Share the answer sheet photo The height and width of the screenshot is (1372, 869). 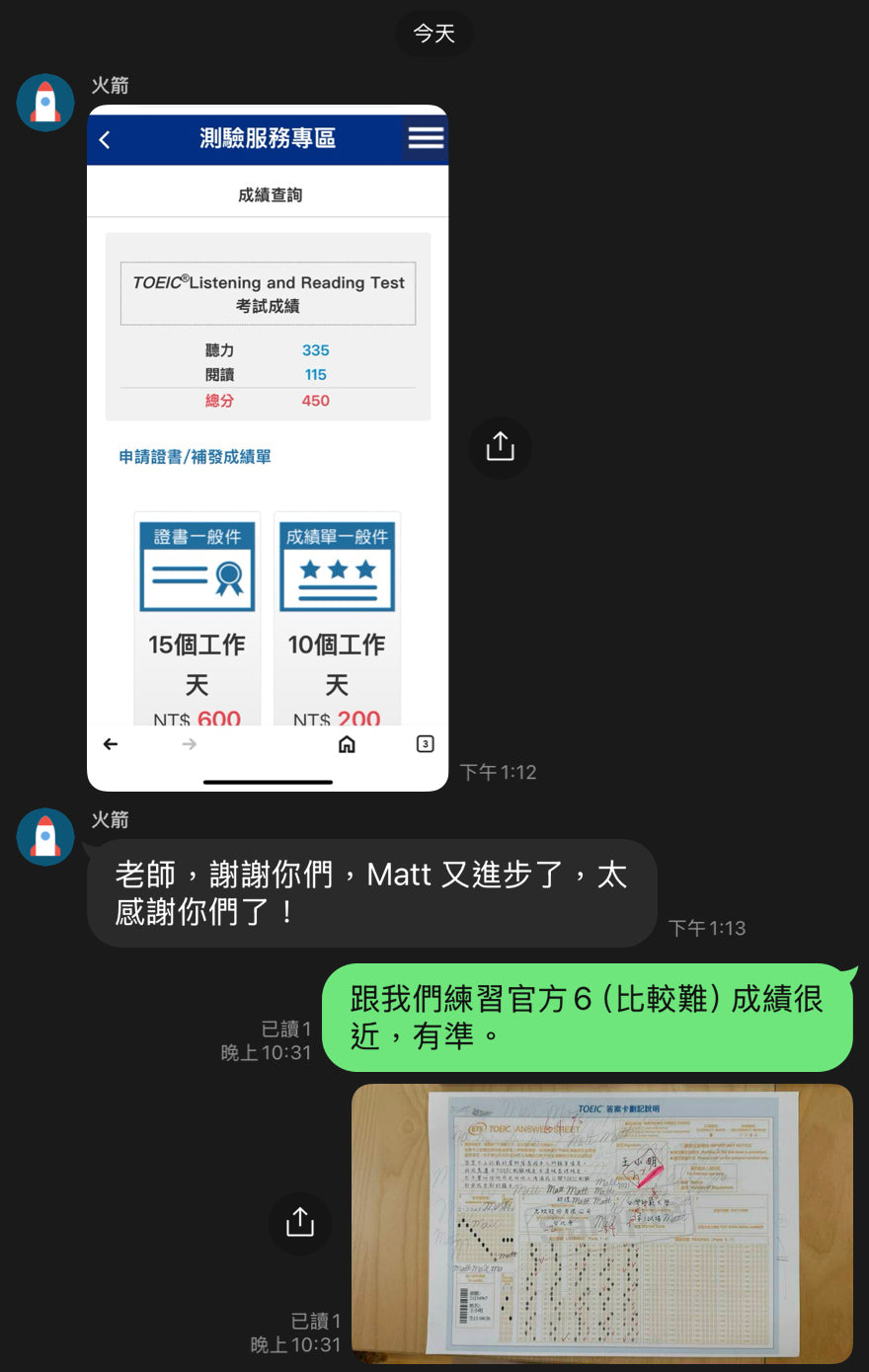[300, 1223]
